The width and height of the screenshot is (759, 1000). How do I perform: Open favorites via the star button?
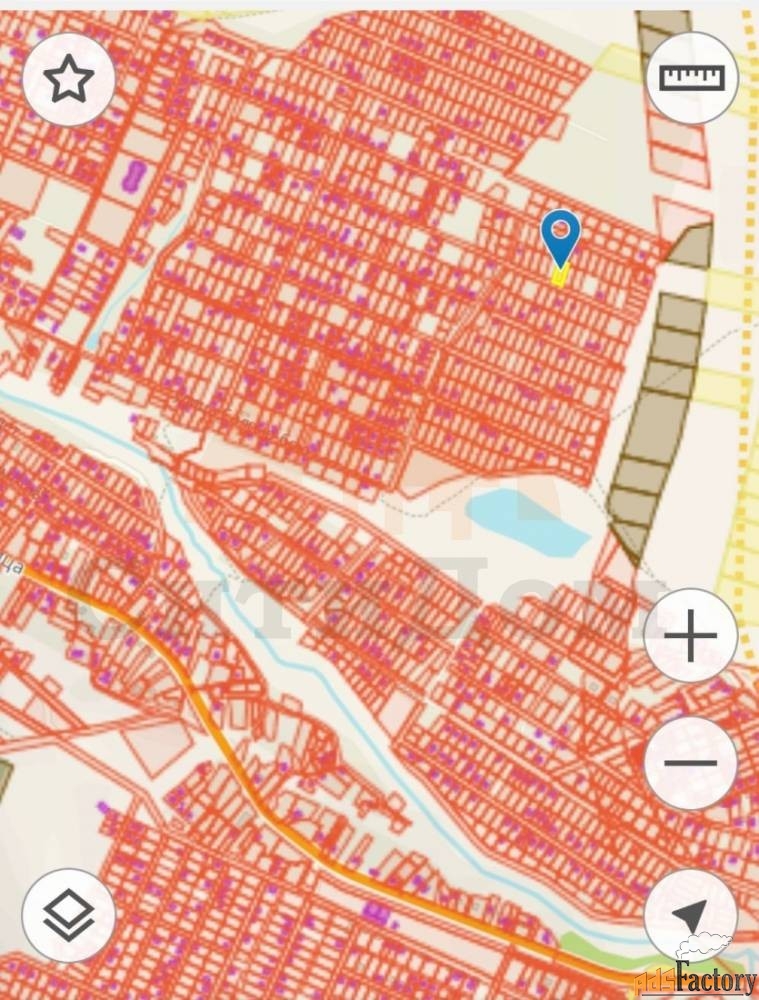click(68, 79)
